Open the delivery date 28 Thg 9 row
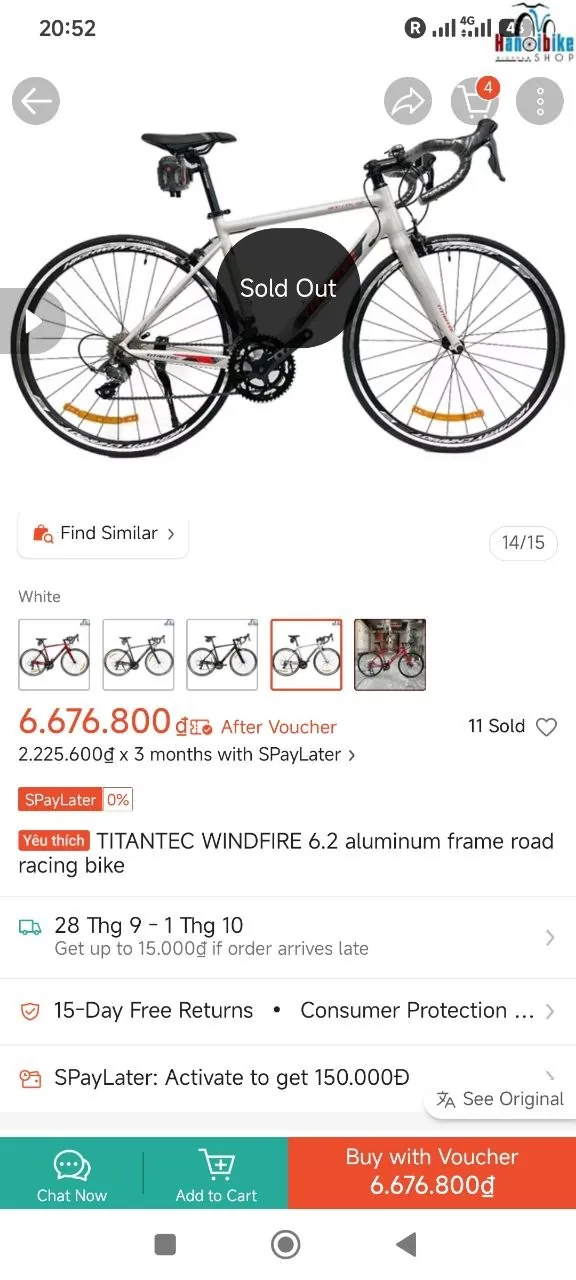Viewport: 576px width, 1280px height. (288, 937)
